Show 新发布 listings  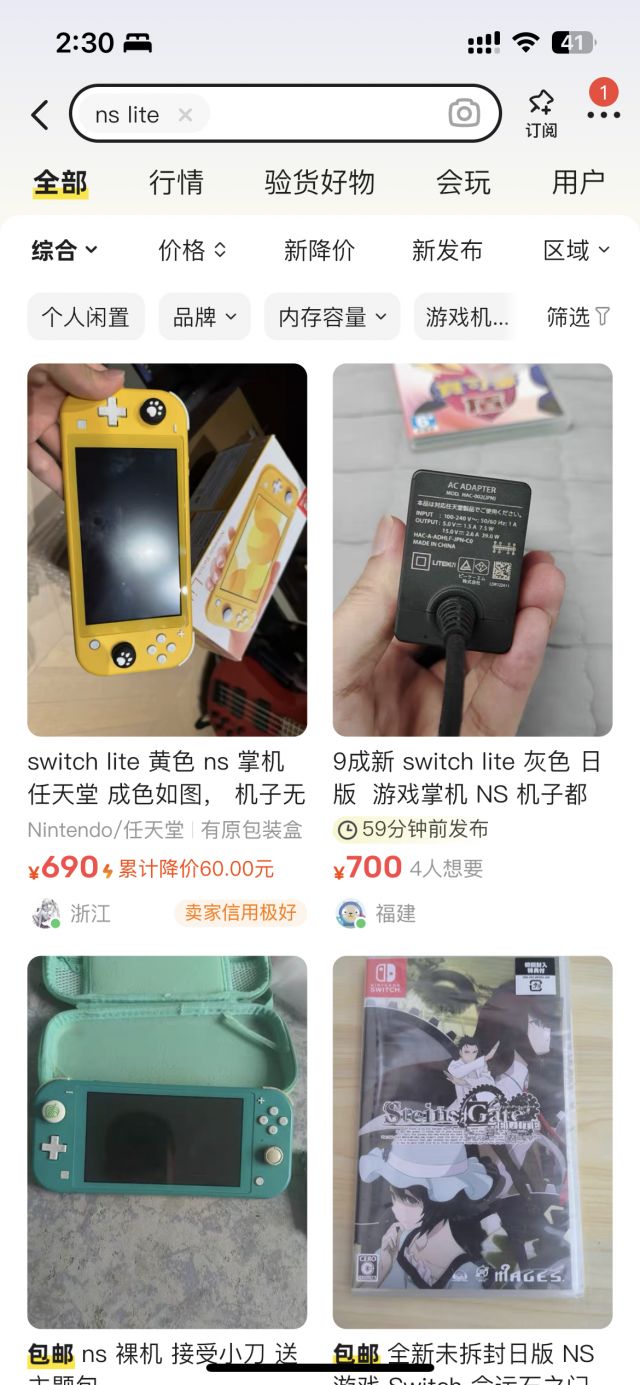[447, 250]
